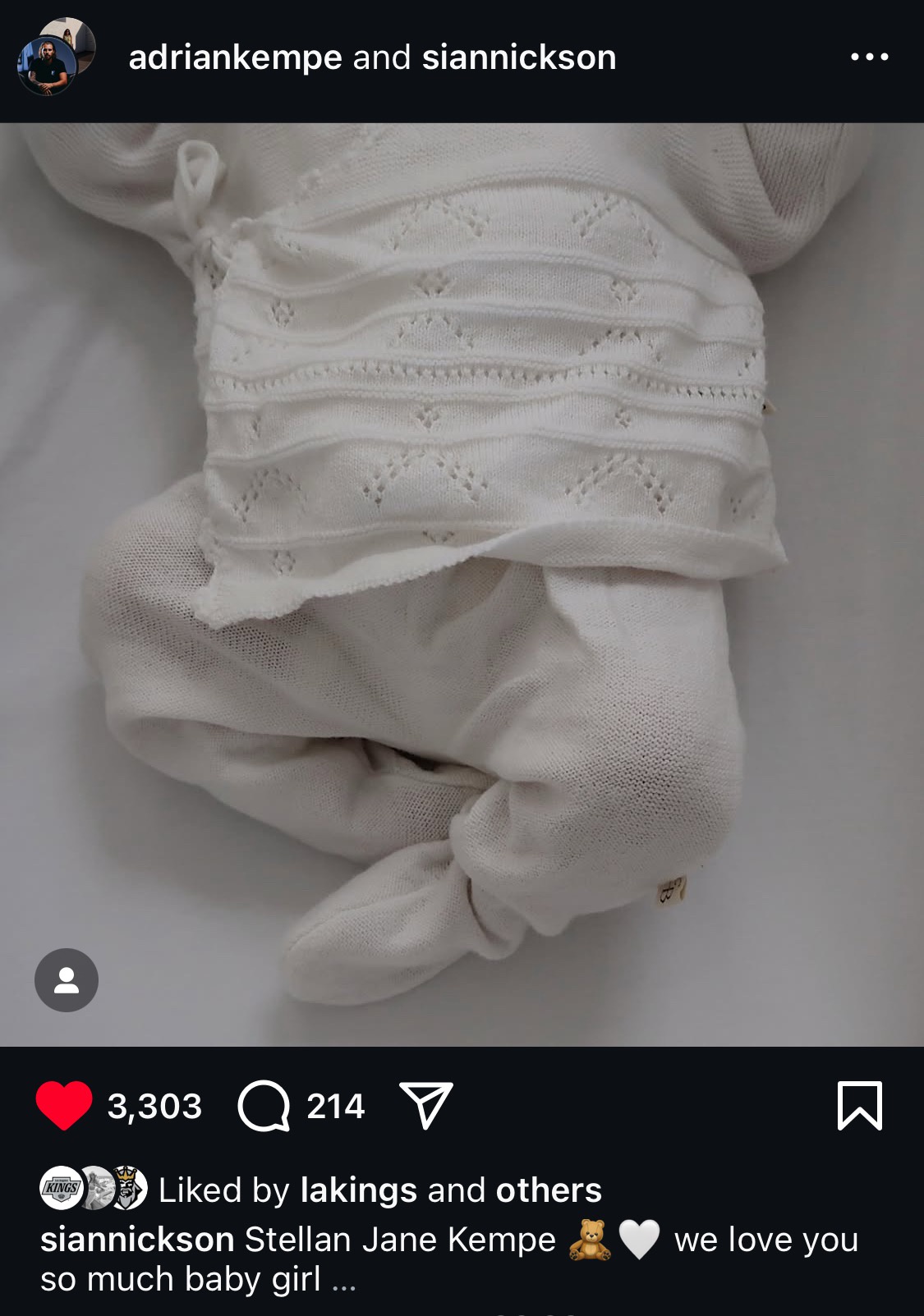
Task: Expand the truncated caption text
Action: point(343,1281)
